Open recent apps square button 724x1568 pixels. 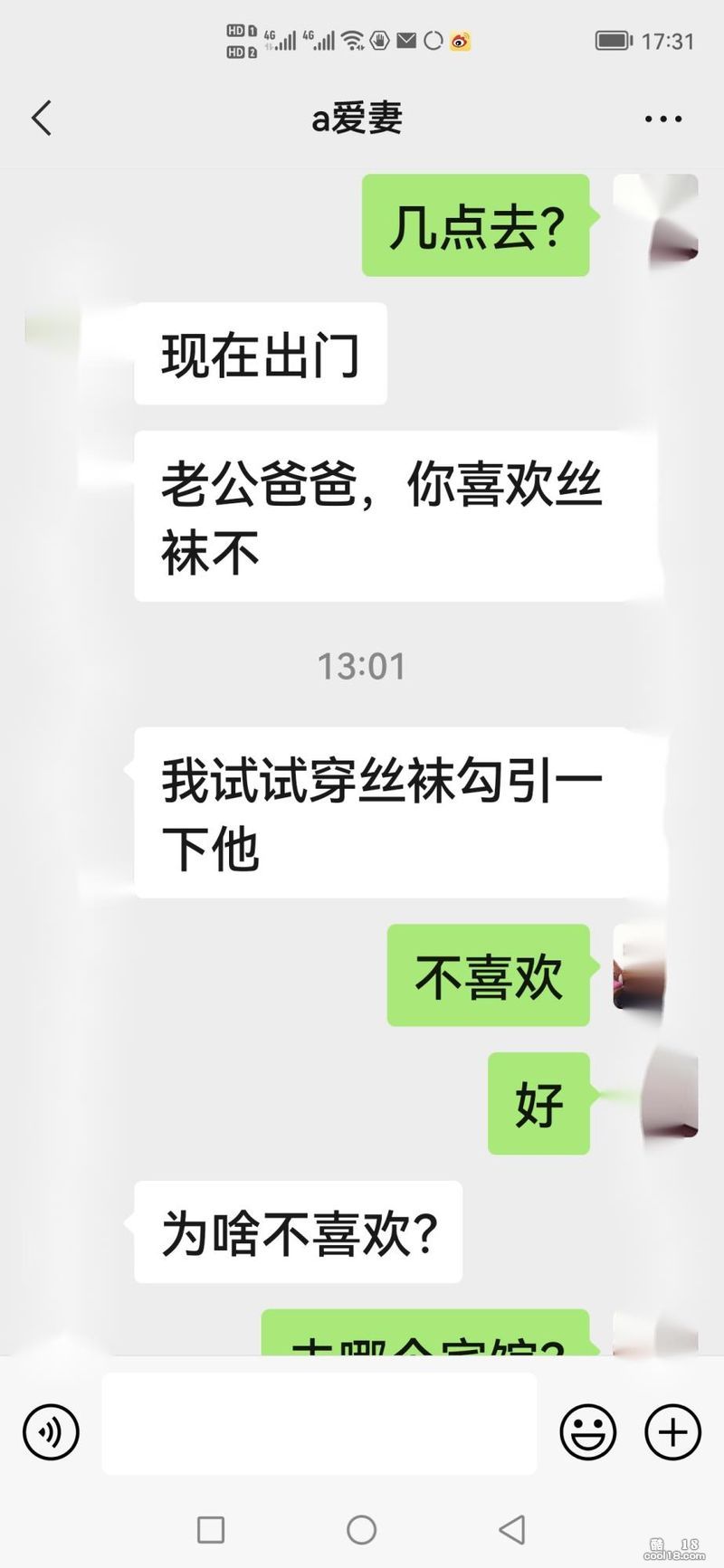tap(211, 1530)
